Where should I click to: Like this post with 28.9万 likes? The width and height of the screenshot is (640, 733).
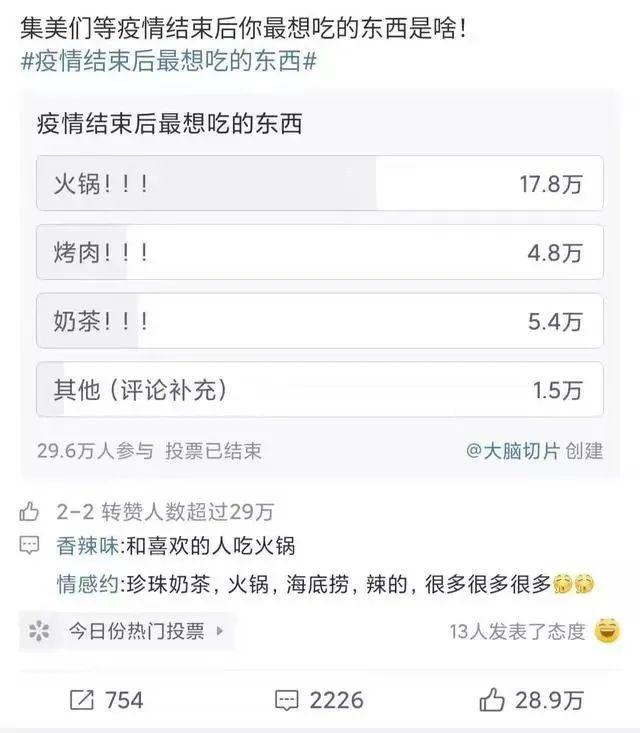pos(530,700)
